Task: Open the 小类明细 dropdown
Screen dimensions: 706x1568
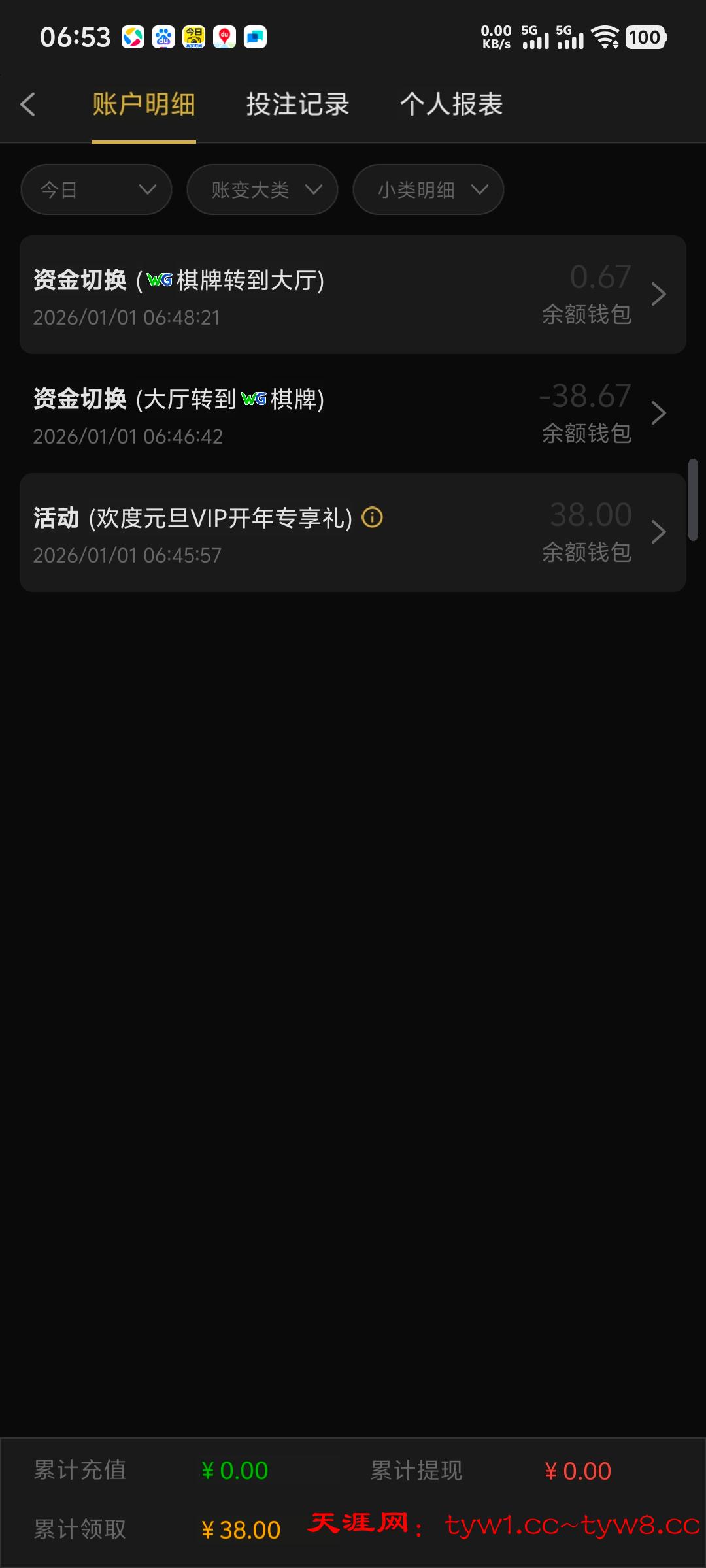Action: (428, 189)
